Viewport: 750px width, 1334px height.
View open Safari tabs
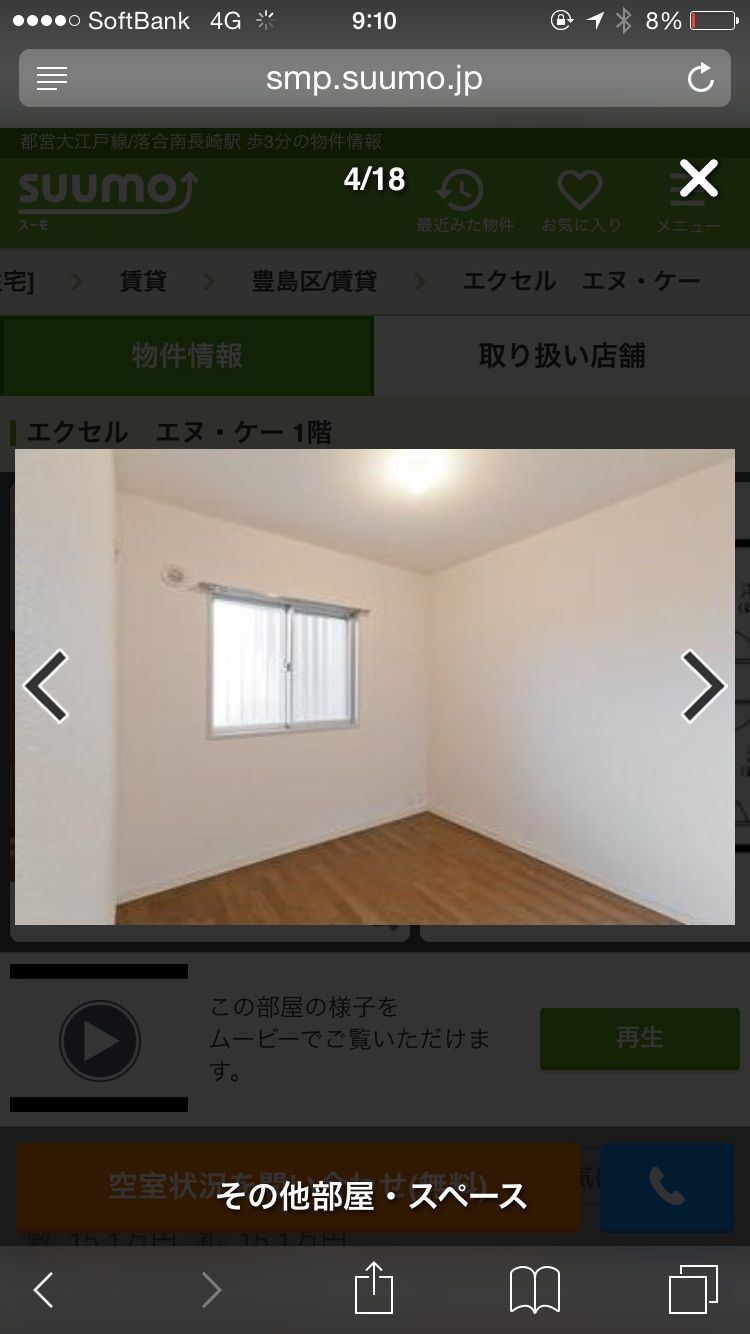(x=693, y=1290)
